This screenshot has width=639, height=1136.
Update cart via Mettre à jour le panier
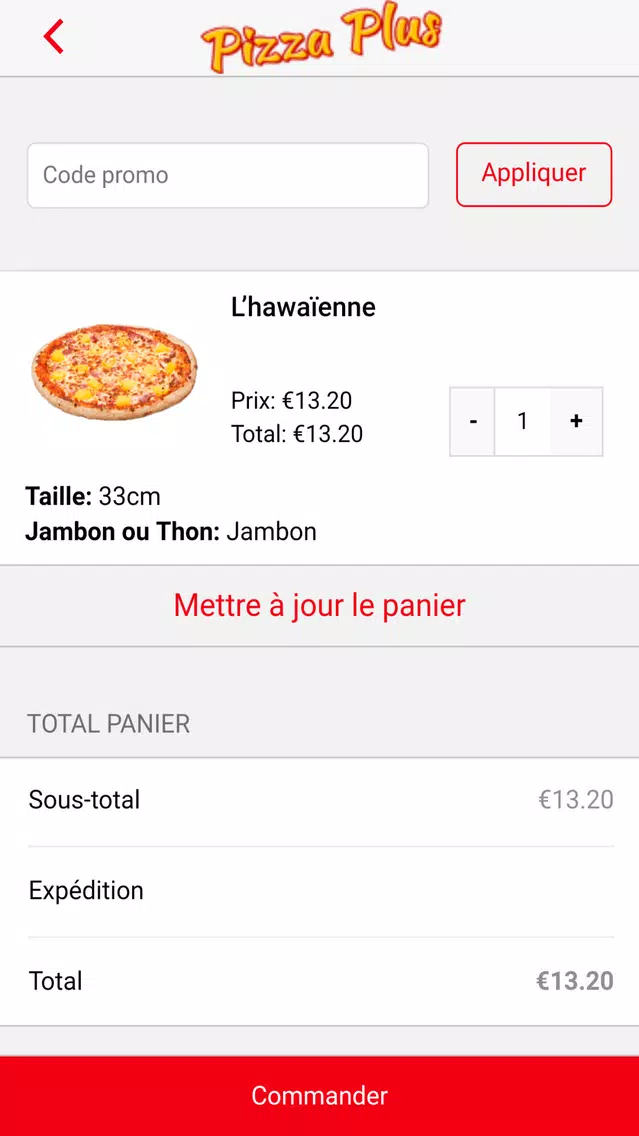[320, 606]
